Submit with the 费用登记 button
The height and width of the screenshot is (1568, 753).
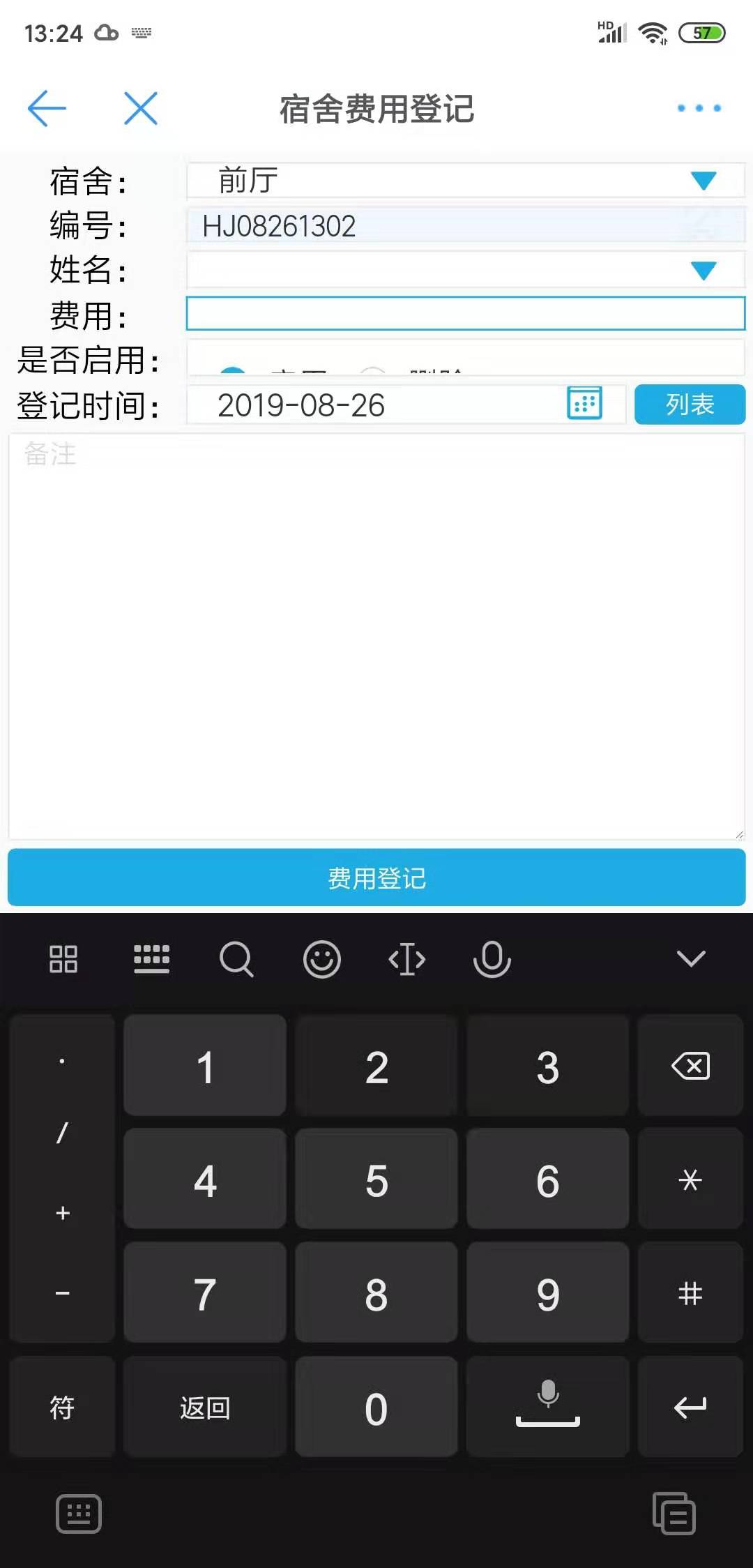(376, 877)
